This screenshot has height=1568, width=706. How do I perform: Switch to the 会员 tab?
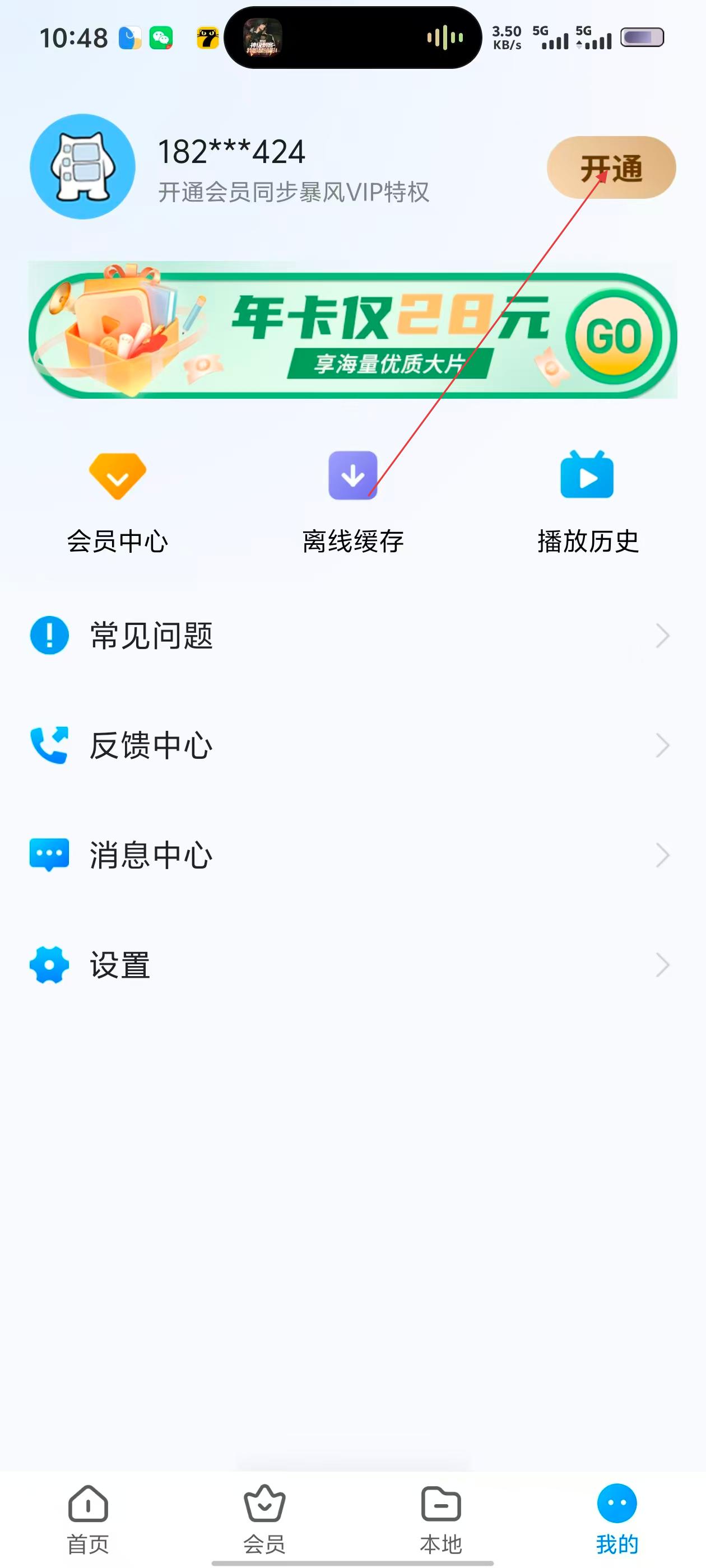tap(264, 1518)
